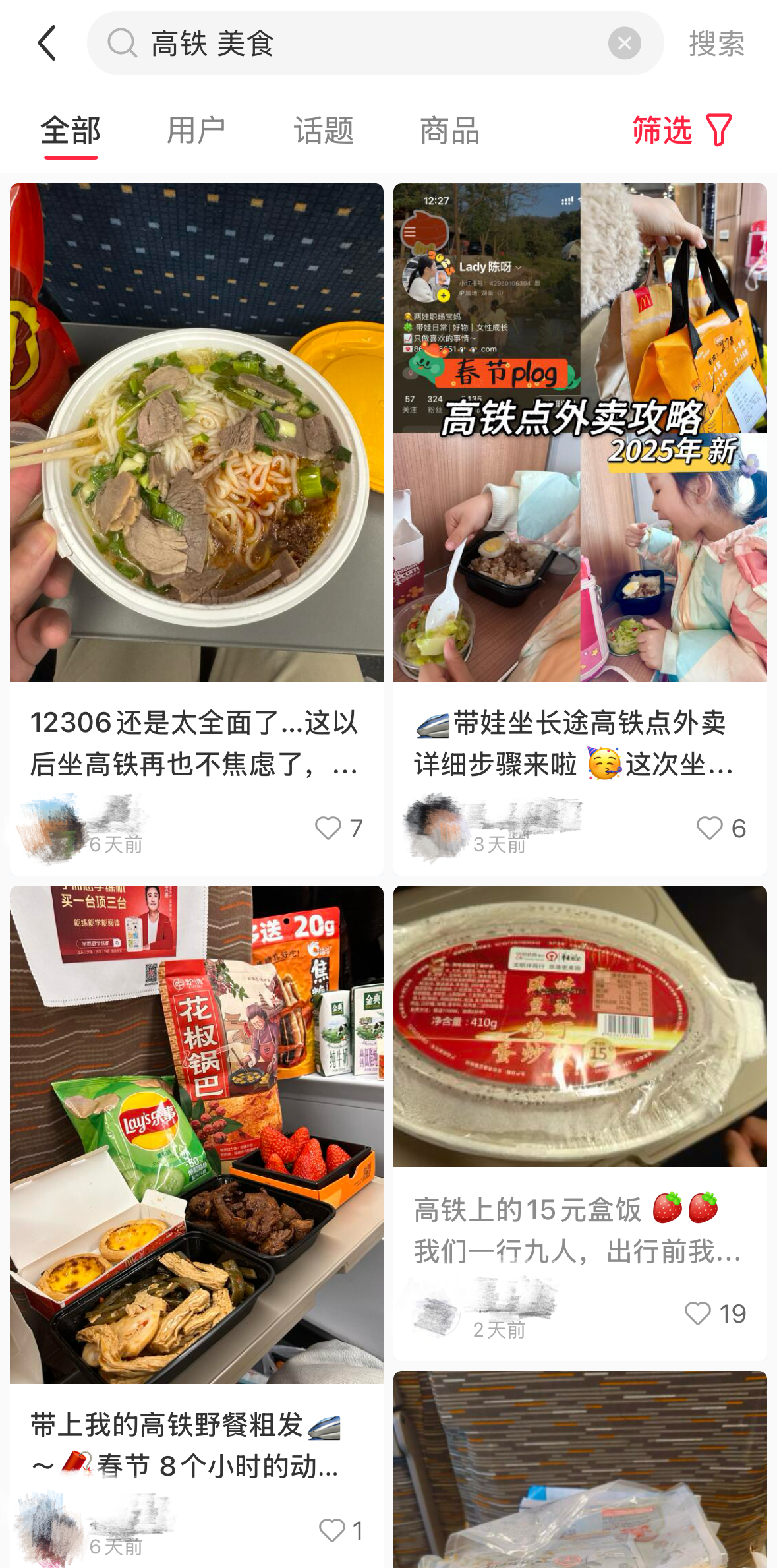Clear the search text
The height and width of the screenshot is (1568, 777).
(624, 44)
